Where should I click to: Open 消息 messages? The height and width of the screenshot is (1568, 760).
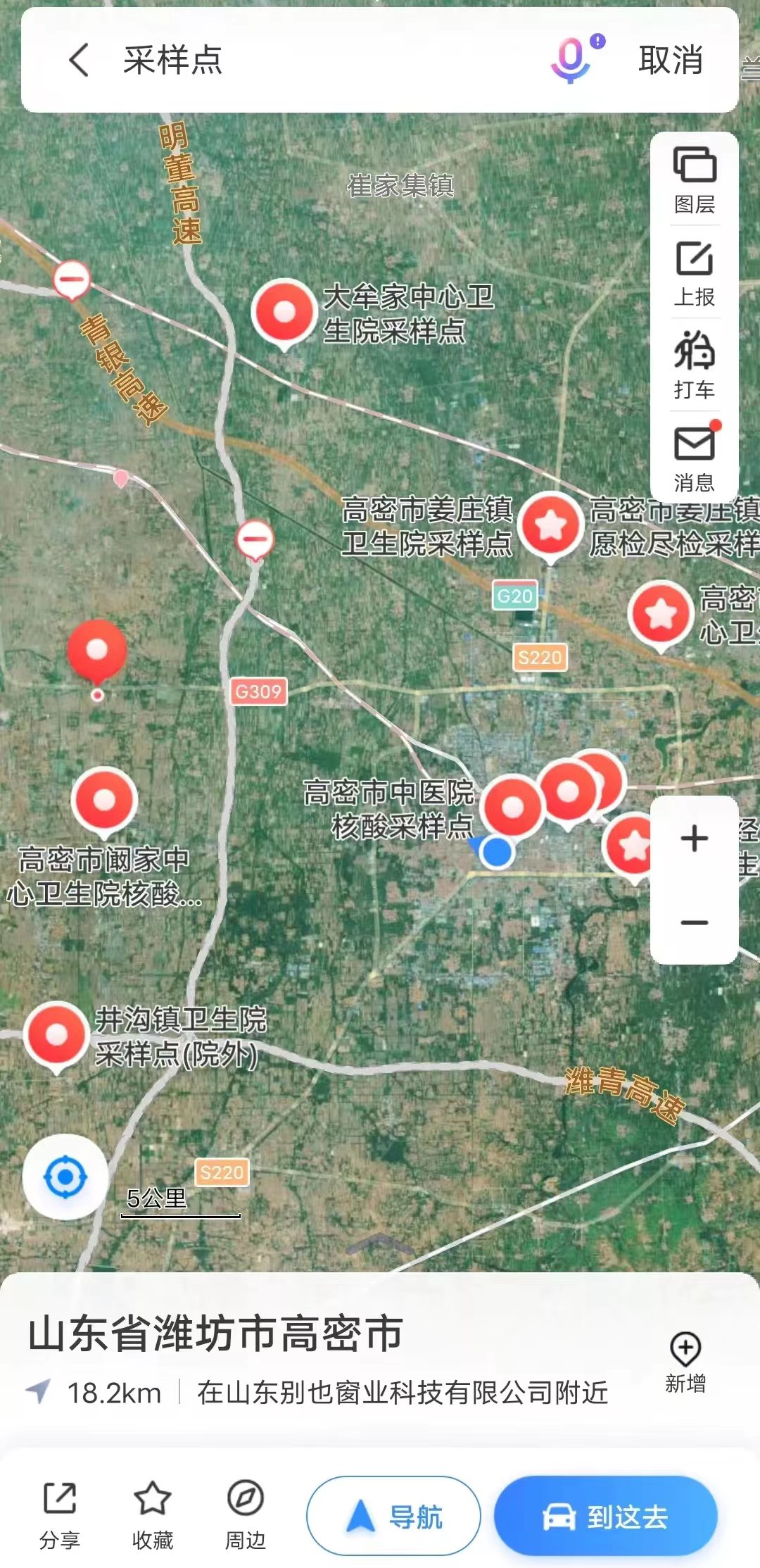695,458
